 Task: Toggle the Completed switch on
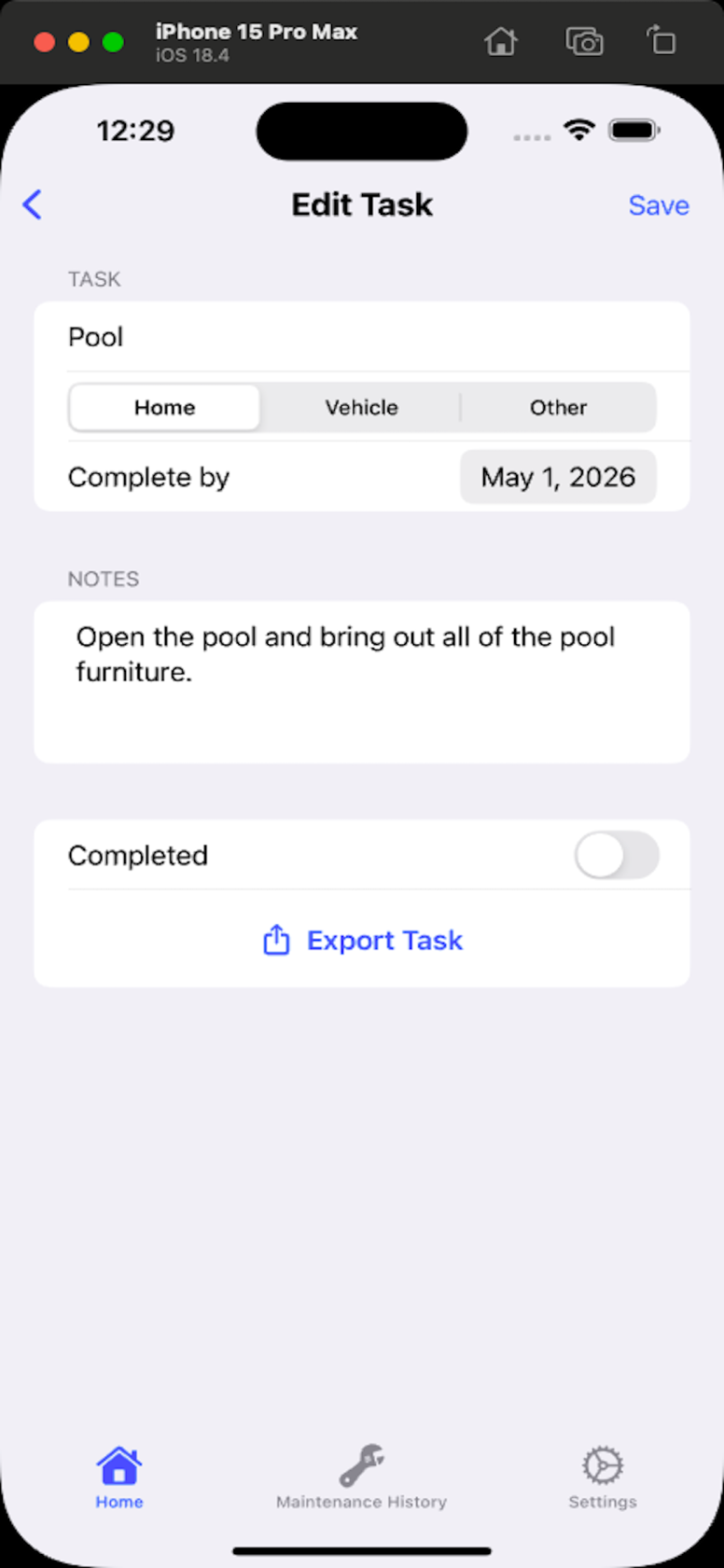616,855
